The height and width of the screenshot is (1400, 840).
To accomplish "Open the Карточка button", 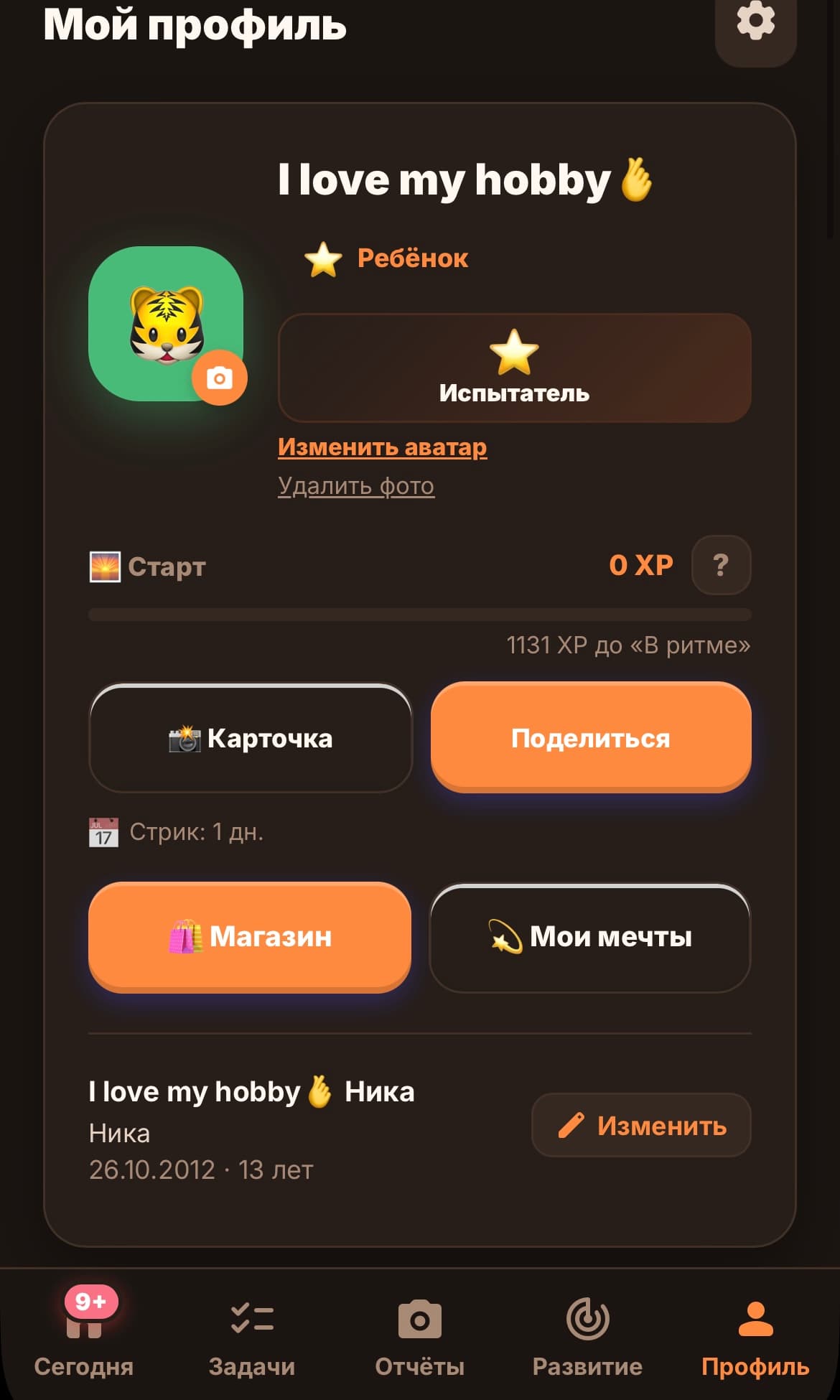I will coord(251,737).
